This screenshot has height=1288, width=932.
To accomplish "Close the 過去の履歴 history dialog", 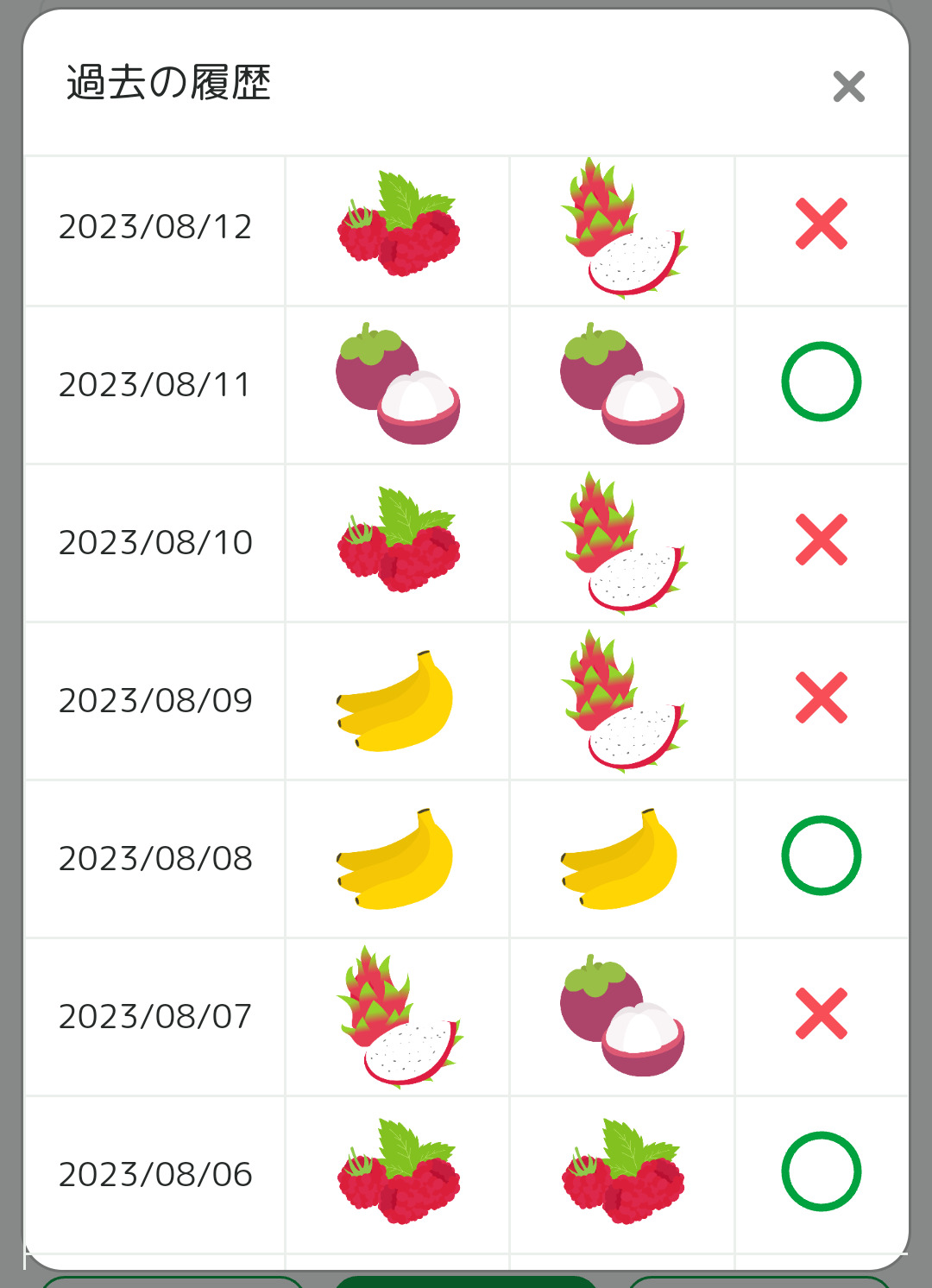I will (848, 86).
